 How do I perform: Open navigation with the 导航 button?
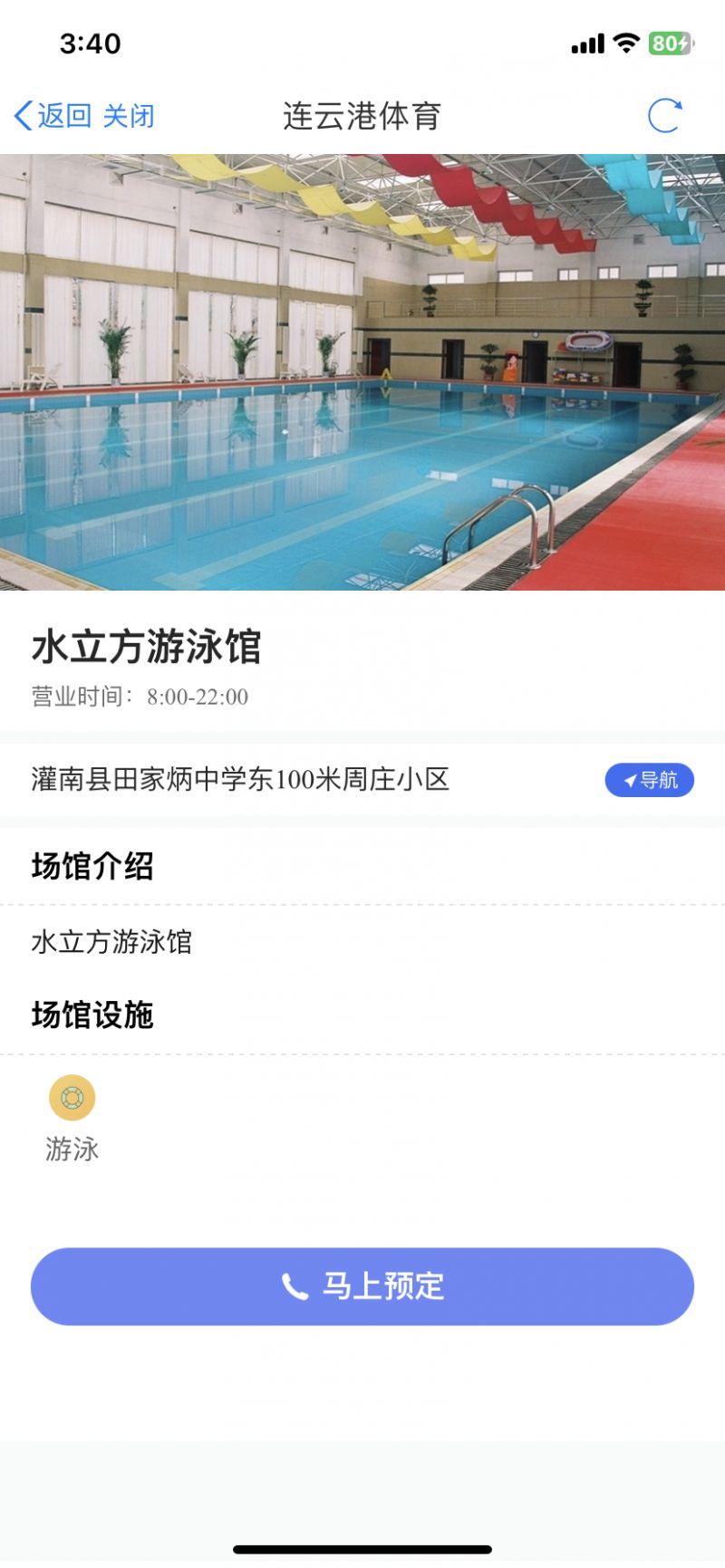649,780
